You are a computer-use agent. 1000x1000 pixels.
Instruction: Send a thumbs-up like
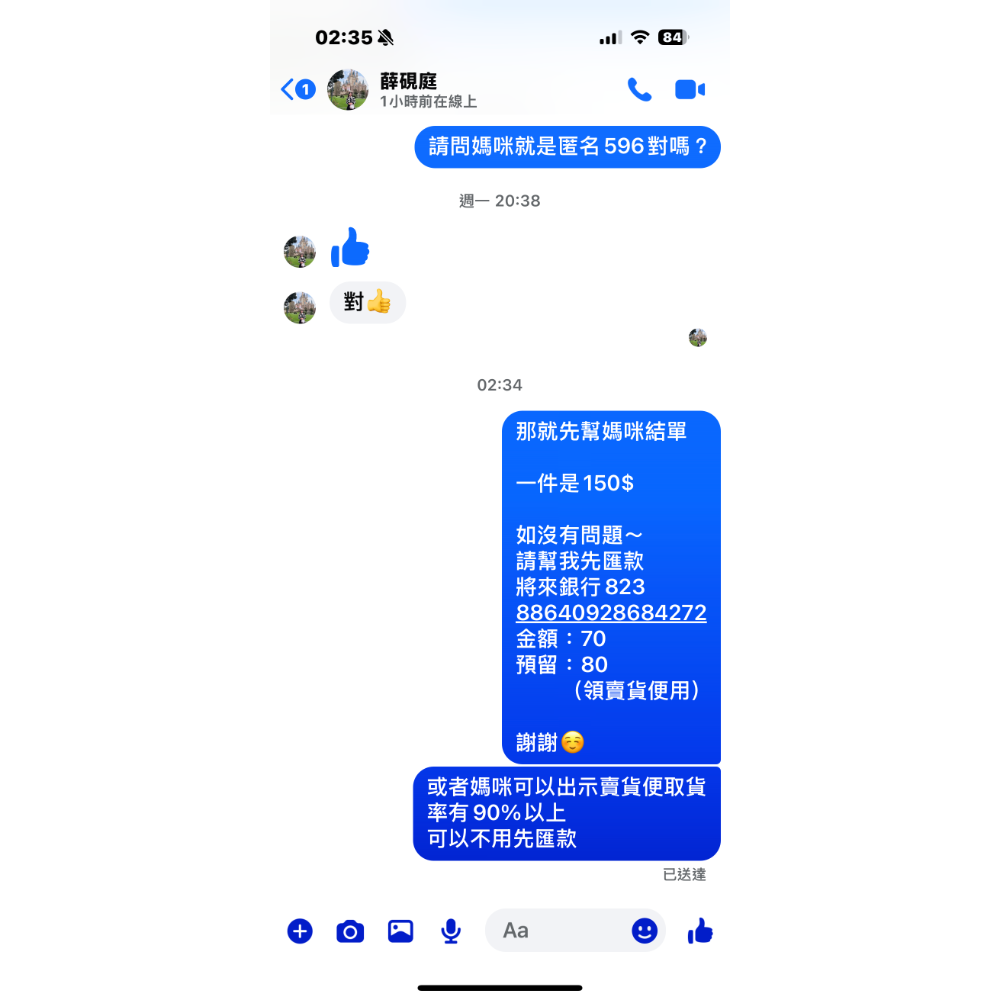point(700,931)
